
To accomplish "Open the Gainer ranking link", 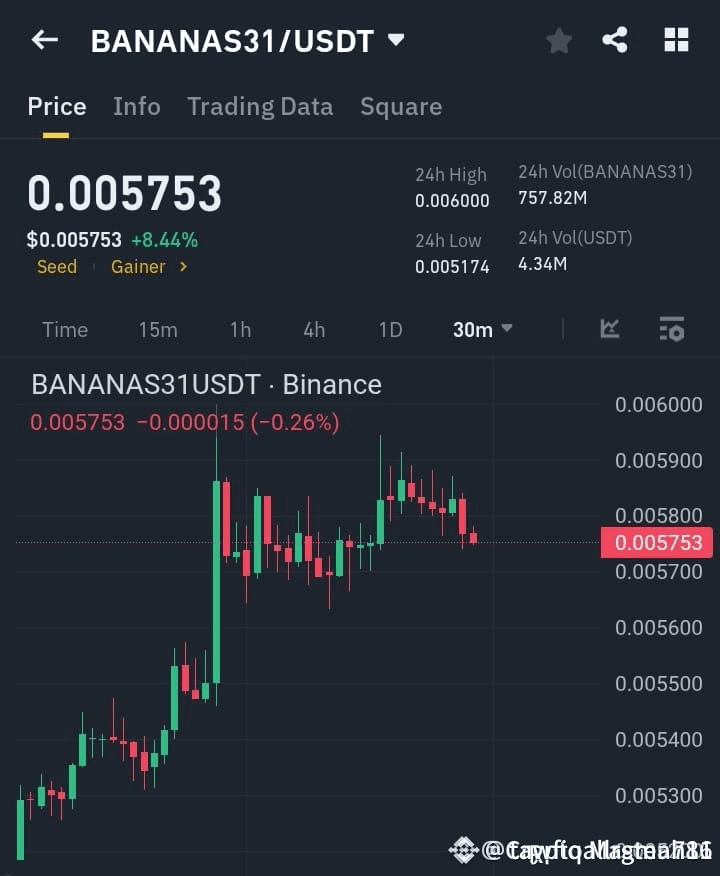I will point(139,267).
